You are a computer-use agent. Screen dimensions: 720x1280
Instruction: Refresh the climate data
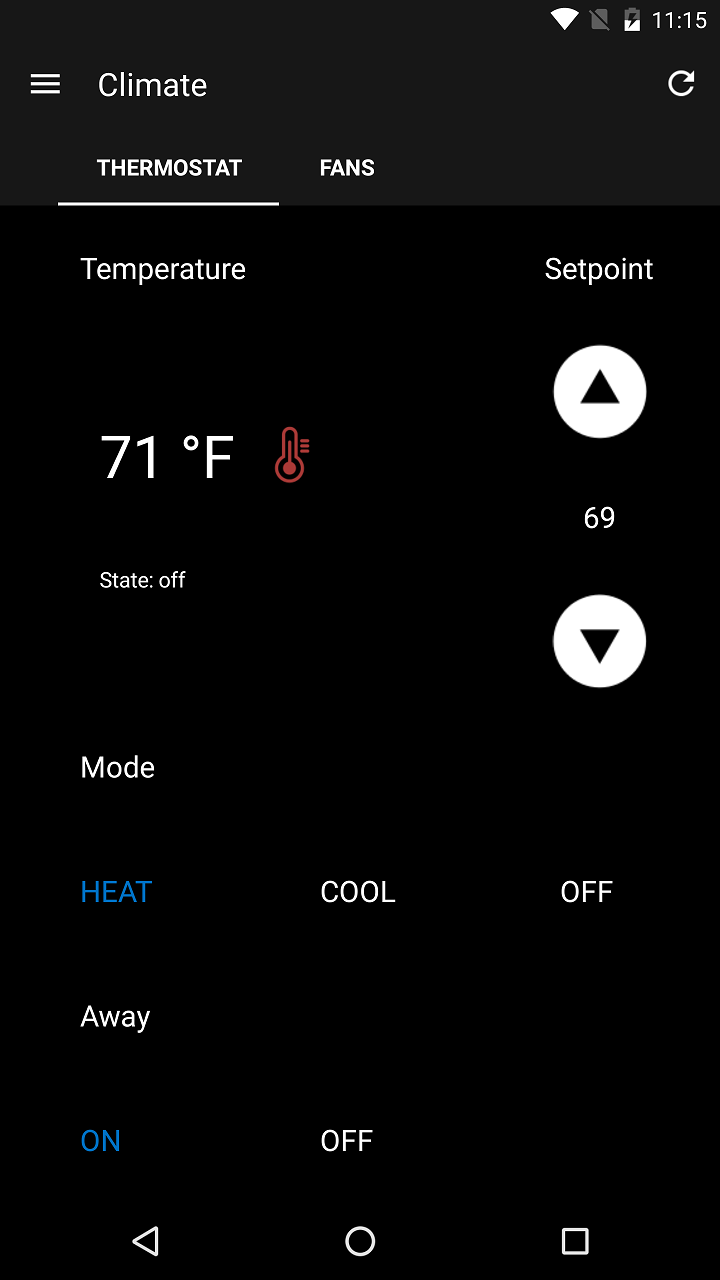tap(681, 84)
